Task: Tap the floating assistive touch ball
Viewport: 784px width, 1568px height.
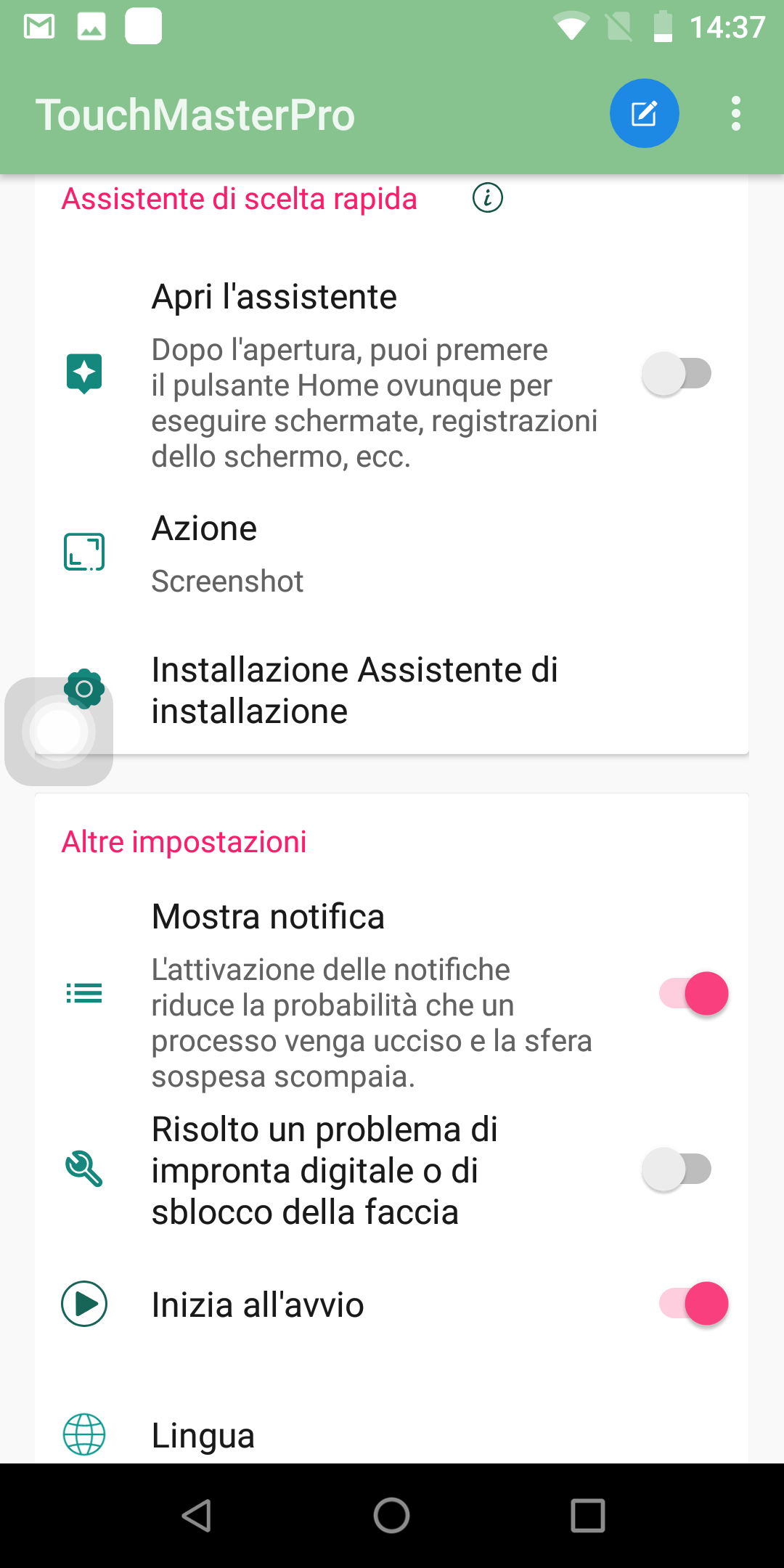Action: click(x=59, y=731)
